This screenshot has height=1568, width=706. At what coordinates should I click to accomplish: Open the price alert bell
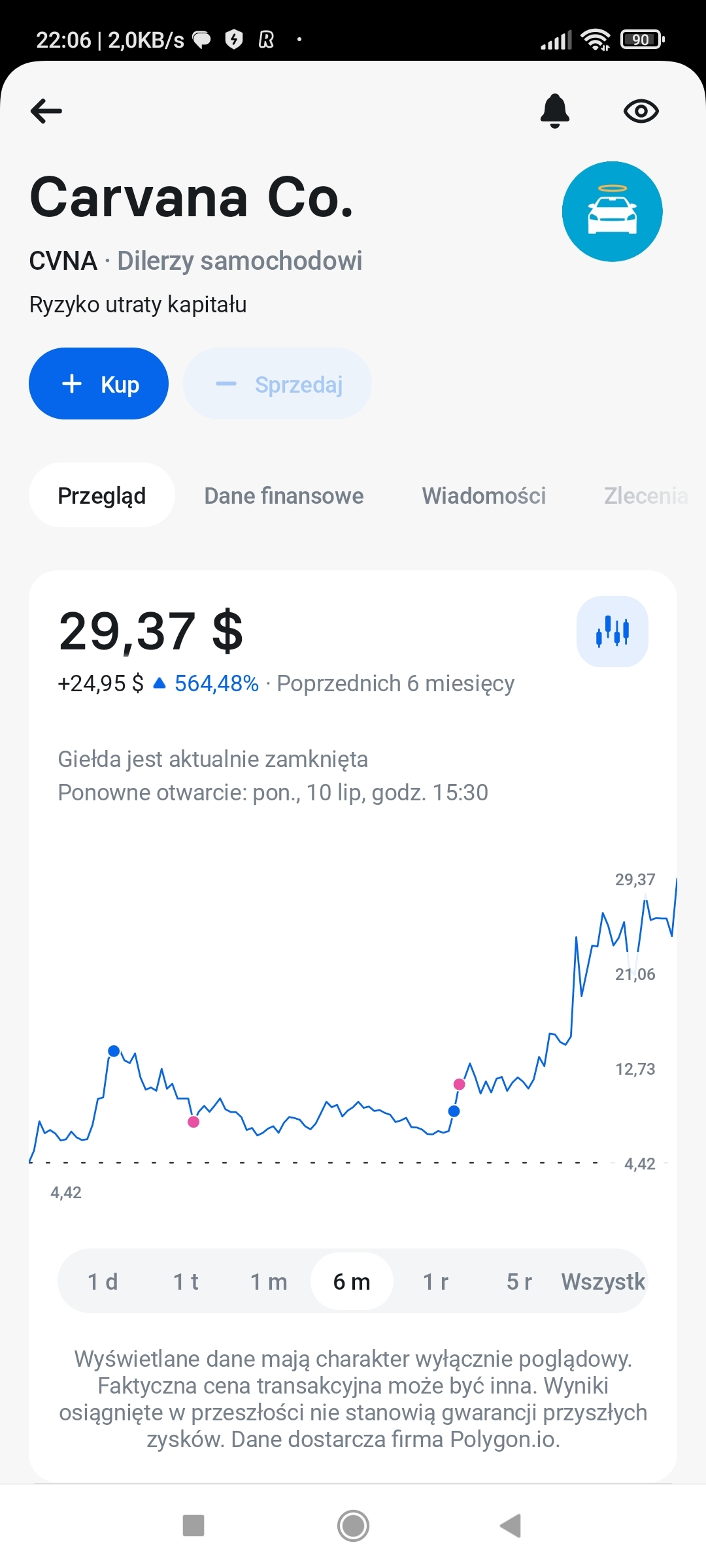click(x=554, y=111)
